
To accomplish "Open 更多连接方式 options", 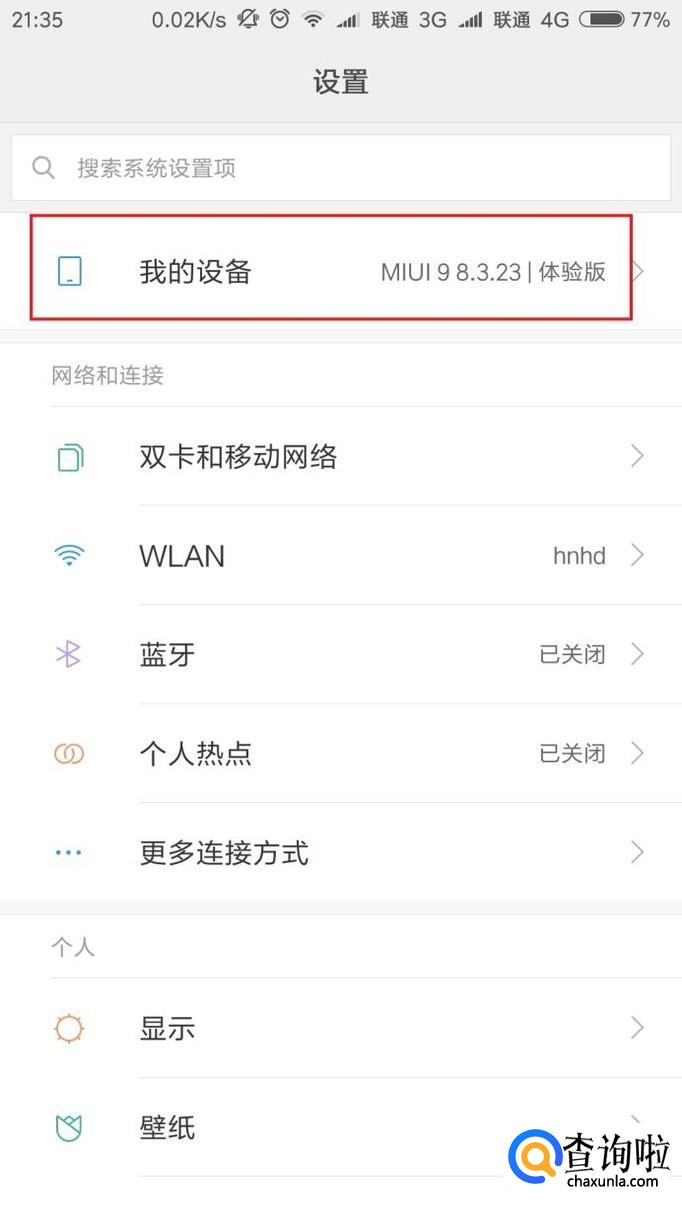I will [x=340, y=853].
